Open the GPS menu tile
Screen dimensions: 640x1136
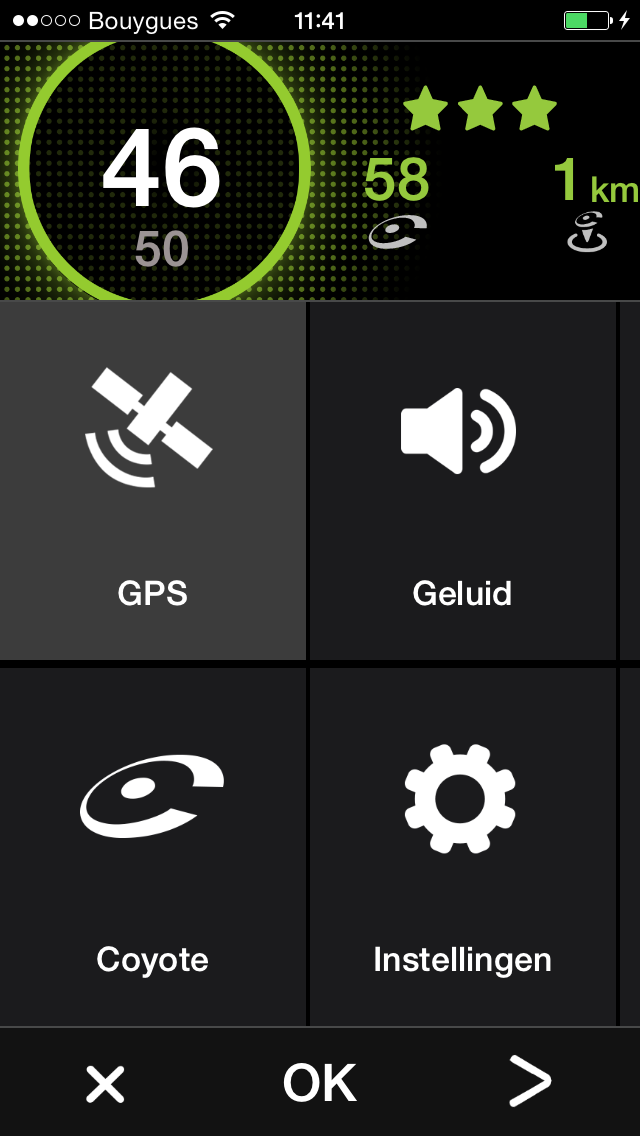153,481
